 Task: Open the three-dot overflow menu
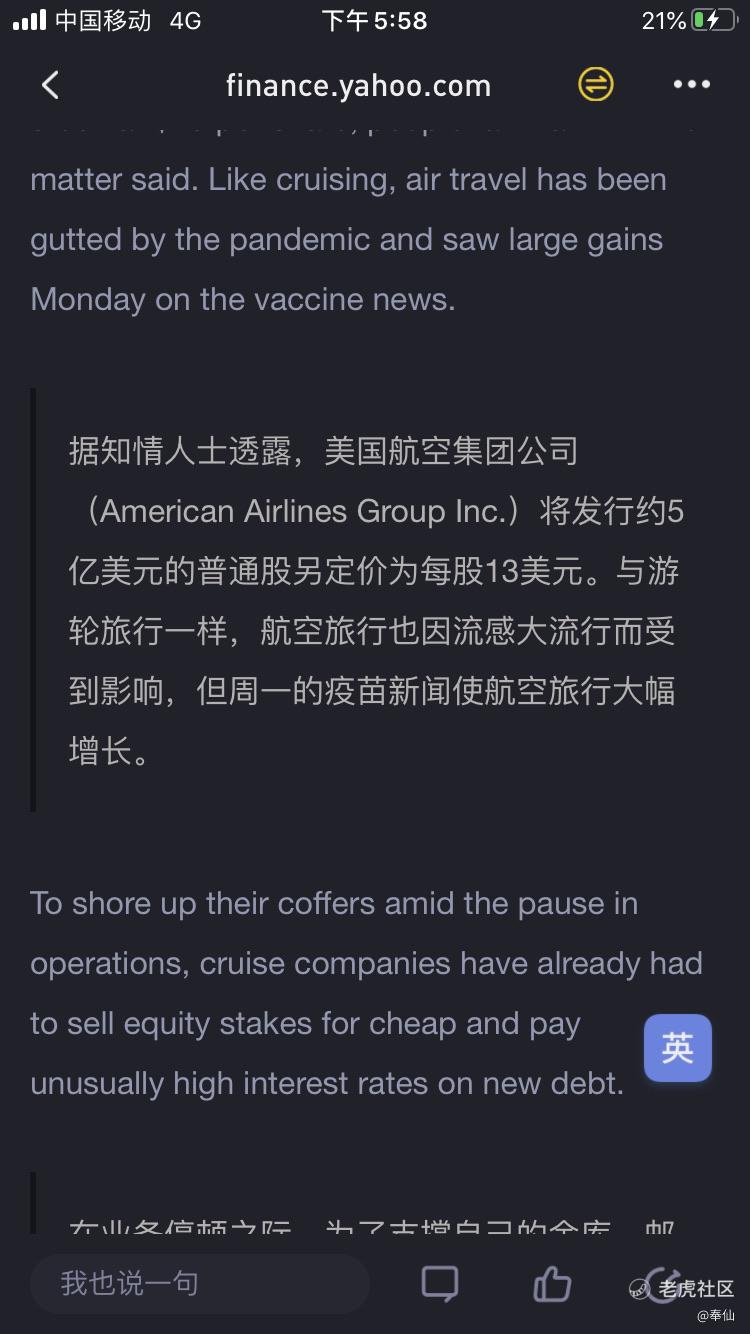tap(691, 85)
